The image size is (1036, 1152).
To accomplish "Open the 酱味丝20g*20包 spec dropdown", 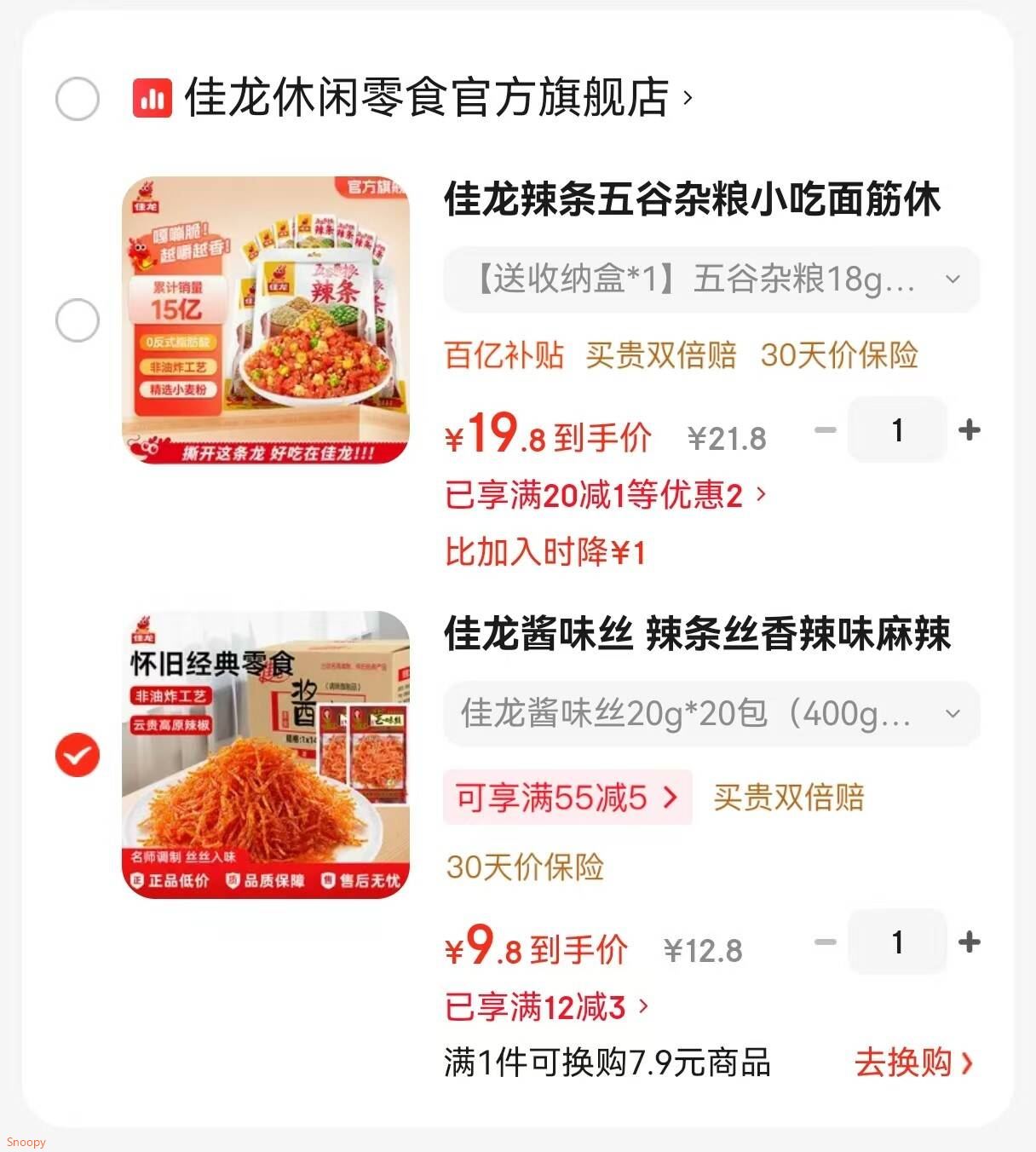I will click(711, 714).
